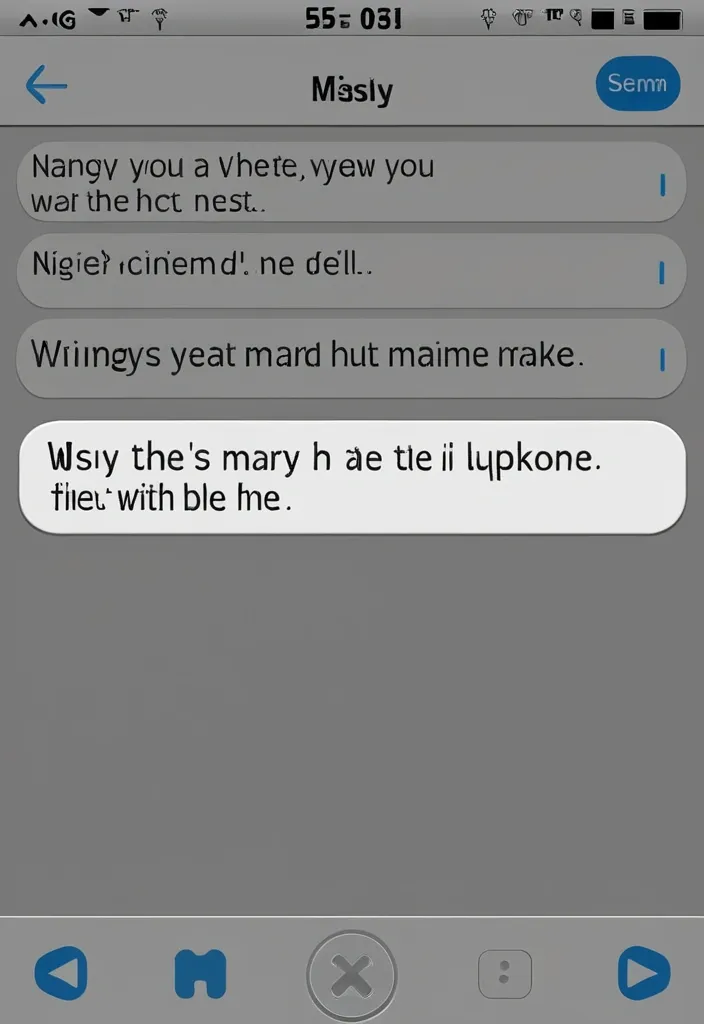Image resolution: width=704 pixels, height=1024 pixels.
Task: Open the two-dot menu in bottom bar
Action: pyautogui.click(x=504, y=973)
